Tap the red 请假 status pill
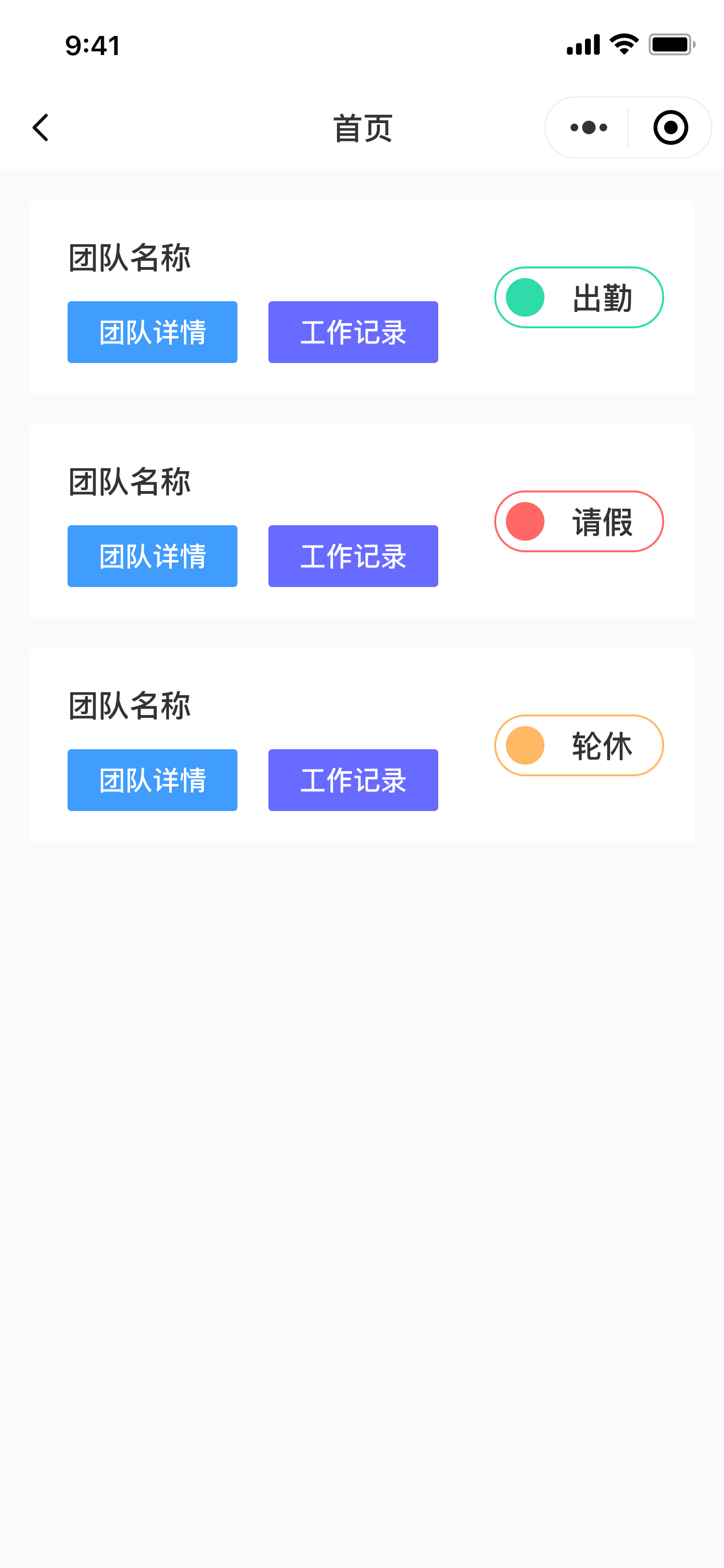Screen dimensions: 724x1568 tap(579, 522)
